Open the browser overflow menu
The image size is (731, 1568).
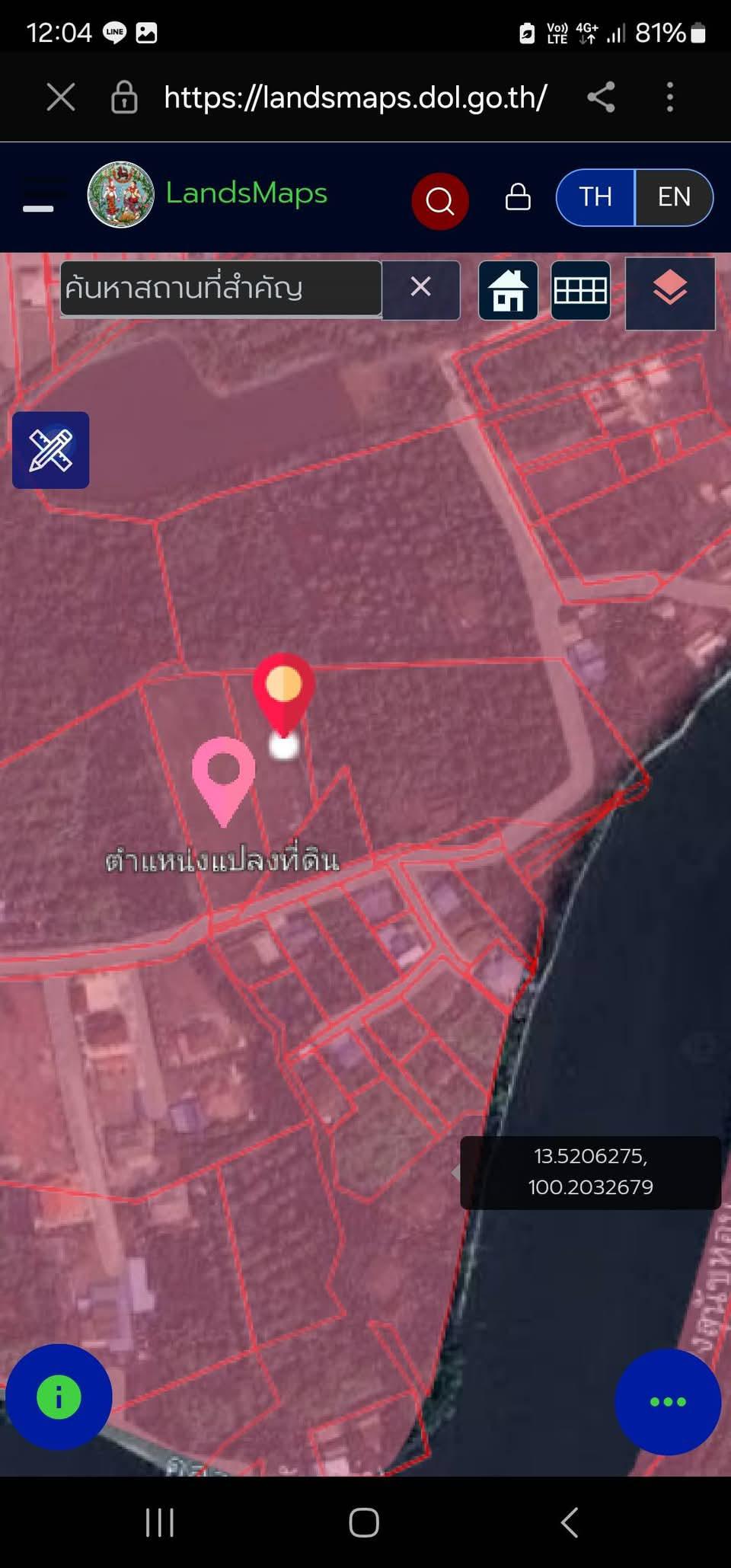tap(670, 97)
